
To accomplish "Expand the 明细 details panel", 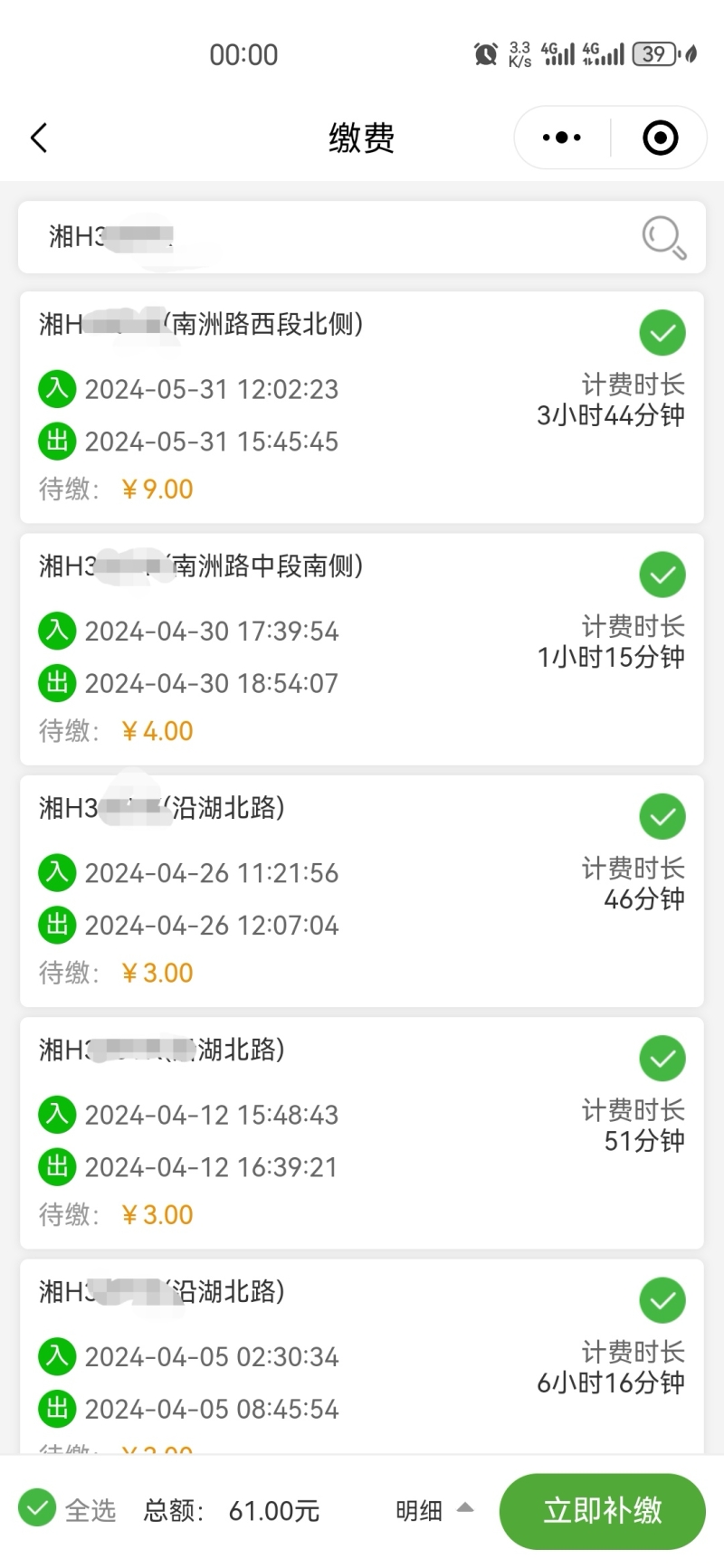I will pos(434,1510).
